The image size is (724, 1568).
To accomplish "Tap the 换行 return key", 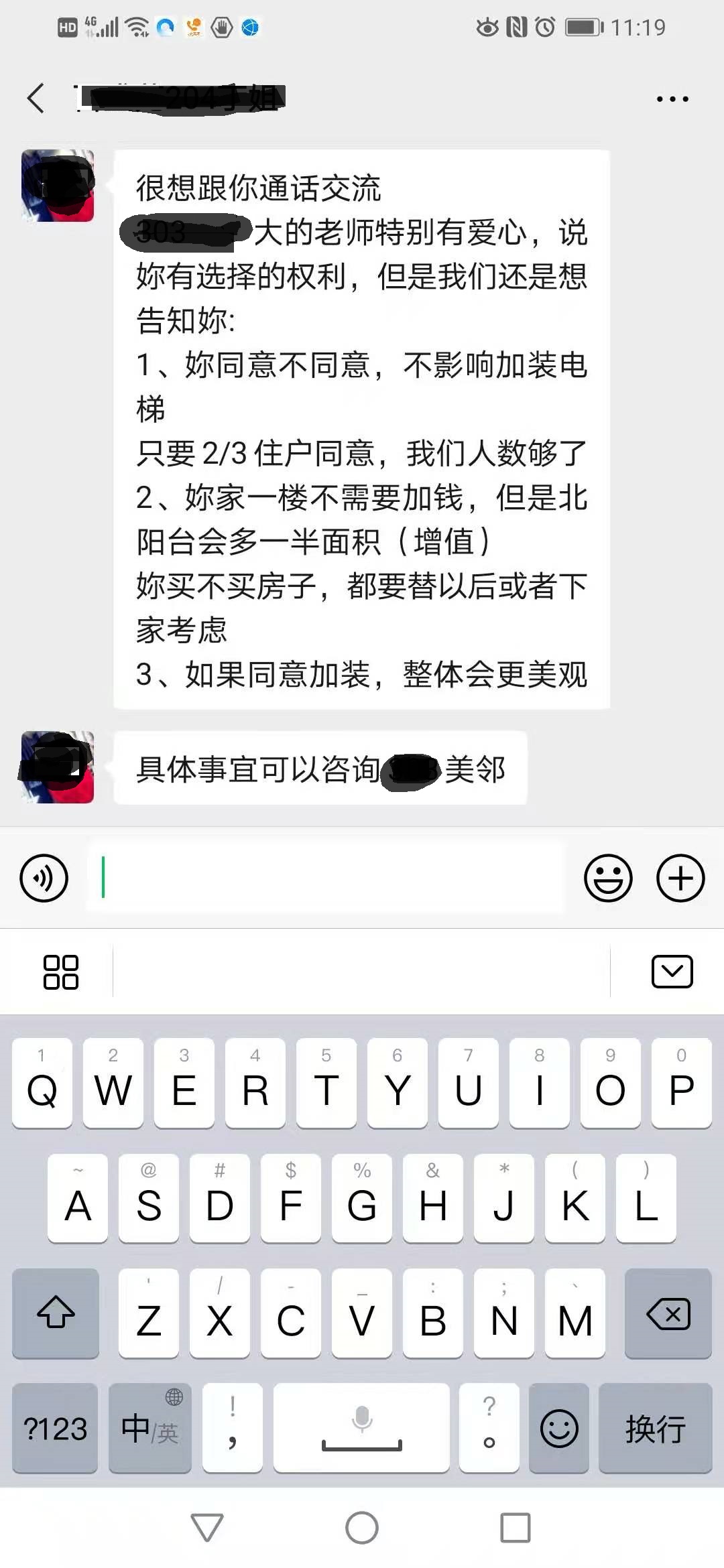I will coord(655,1428).
